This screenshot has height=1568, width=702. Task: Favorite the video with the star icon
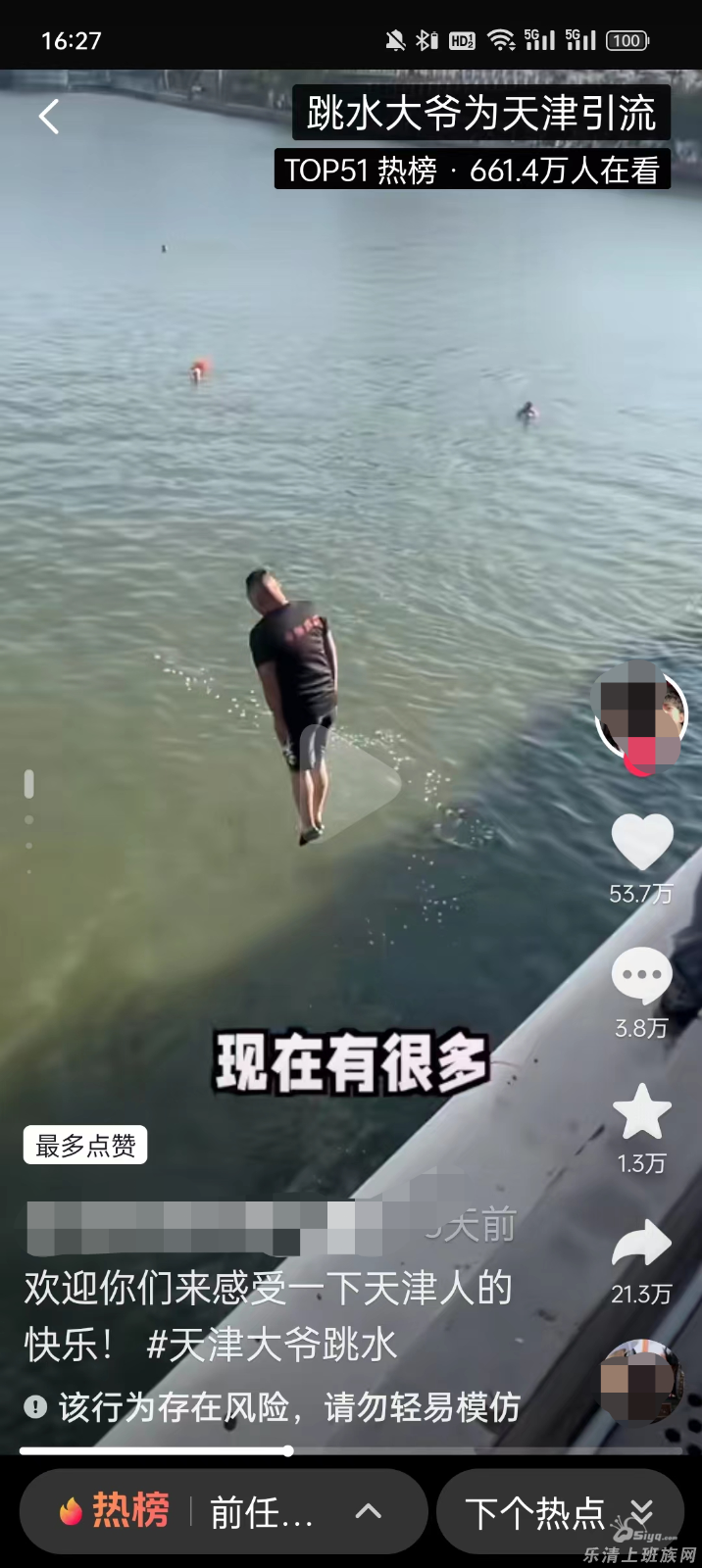641,1112
